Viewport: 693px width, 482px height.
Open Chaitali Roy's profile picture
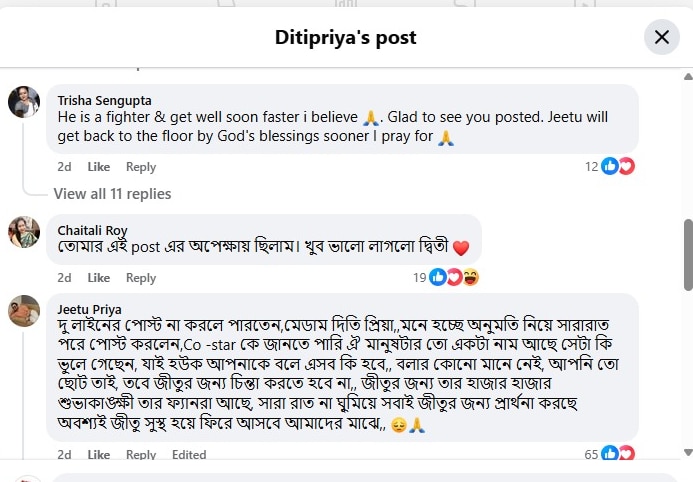(24, 231)
